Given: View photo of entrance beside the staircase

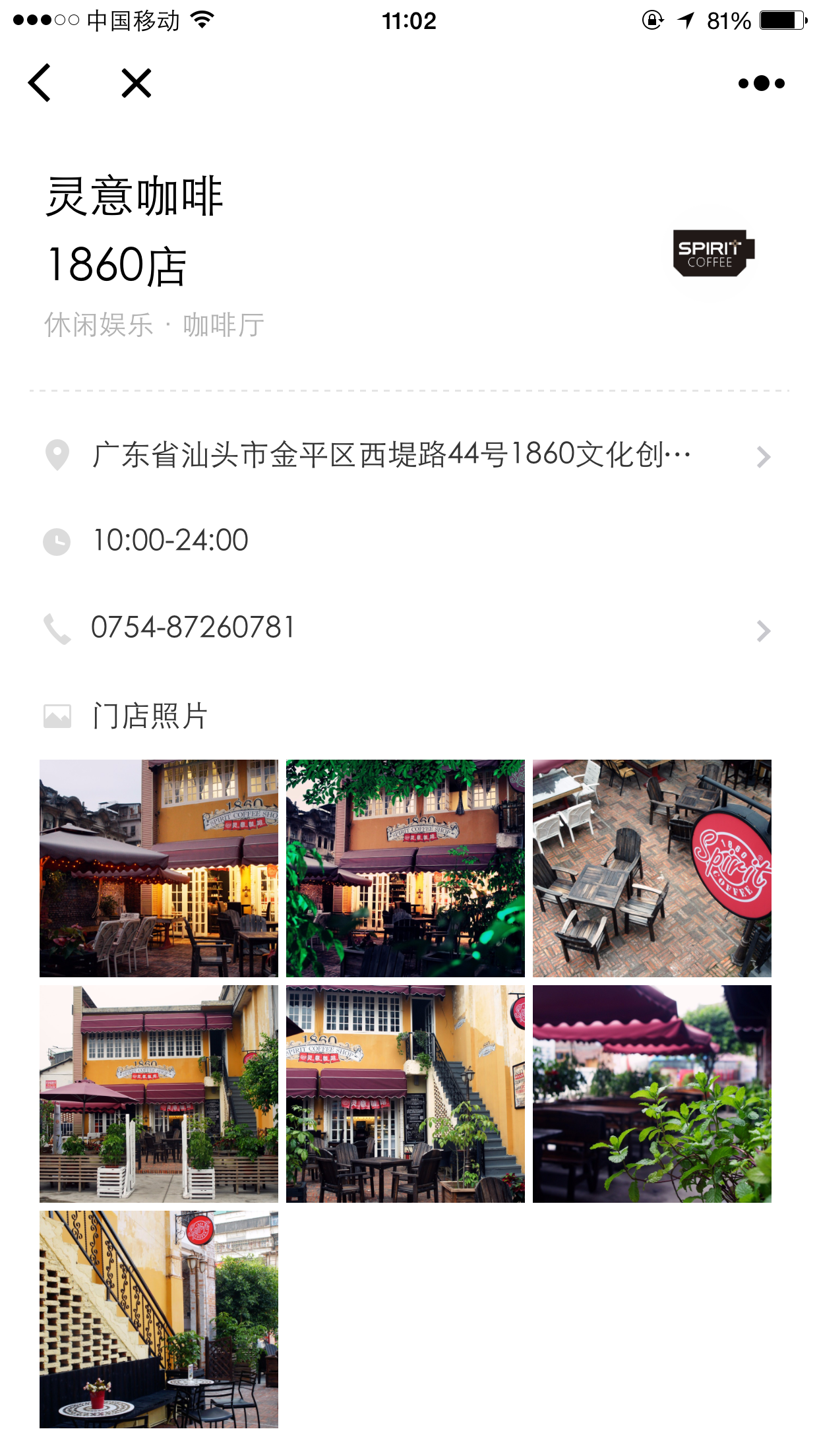Looking at the screenshot, I should 406,1093.
